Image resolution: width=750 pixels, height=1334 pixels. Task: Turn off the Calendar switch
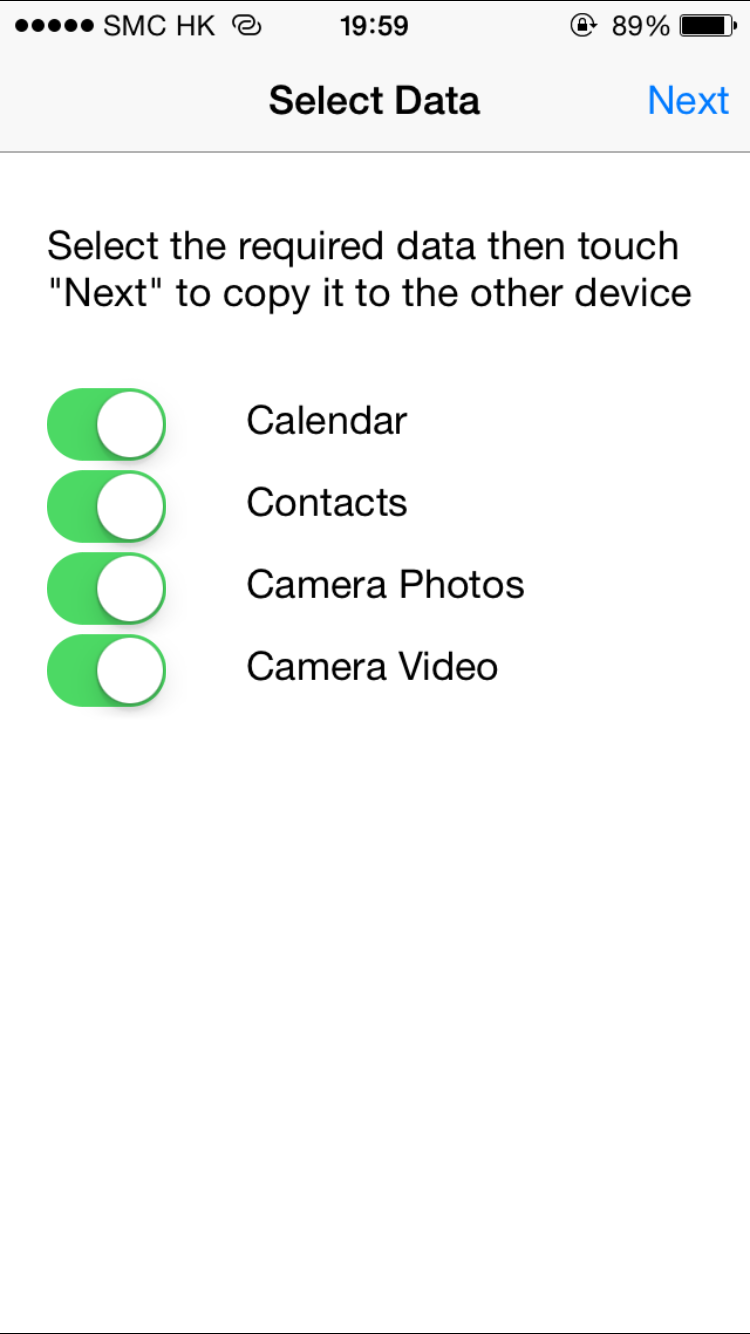tap(106, 424)
